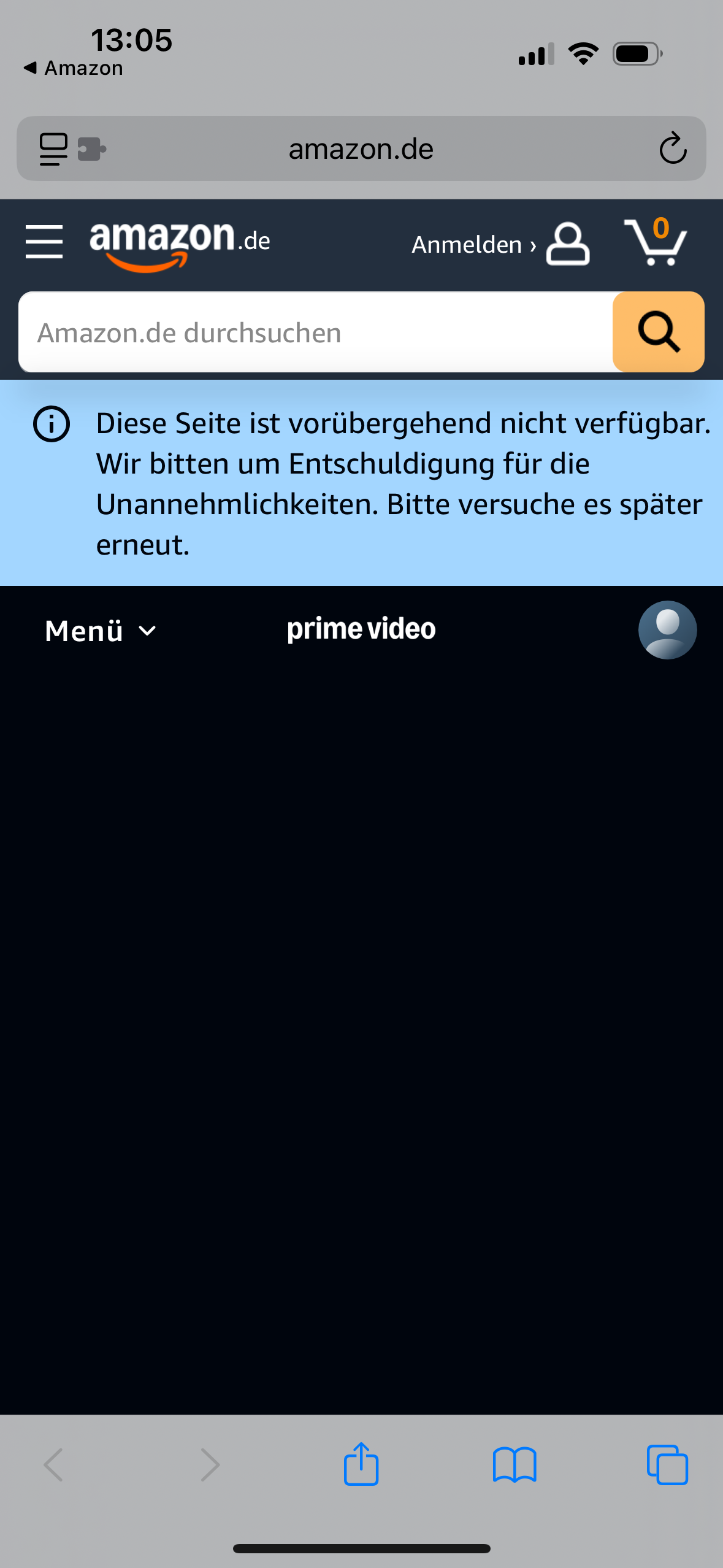Share this page from Safari toolbar
Viewport: 723px width, 1568px height.
click(361, 1464)
